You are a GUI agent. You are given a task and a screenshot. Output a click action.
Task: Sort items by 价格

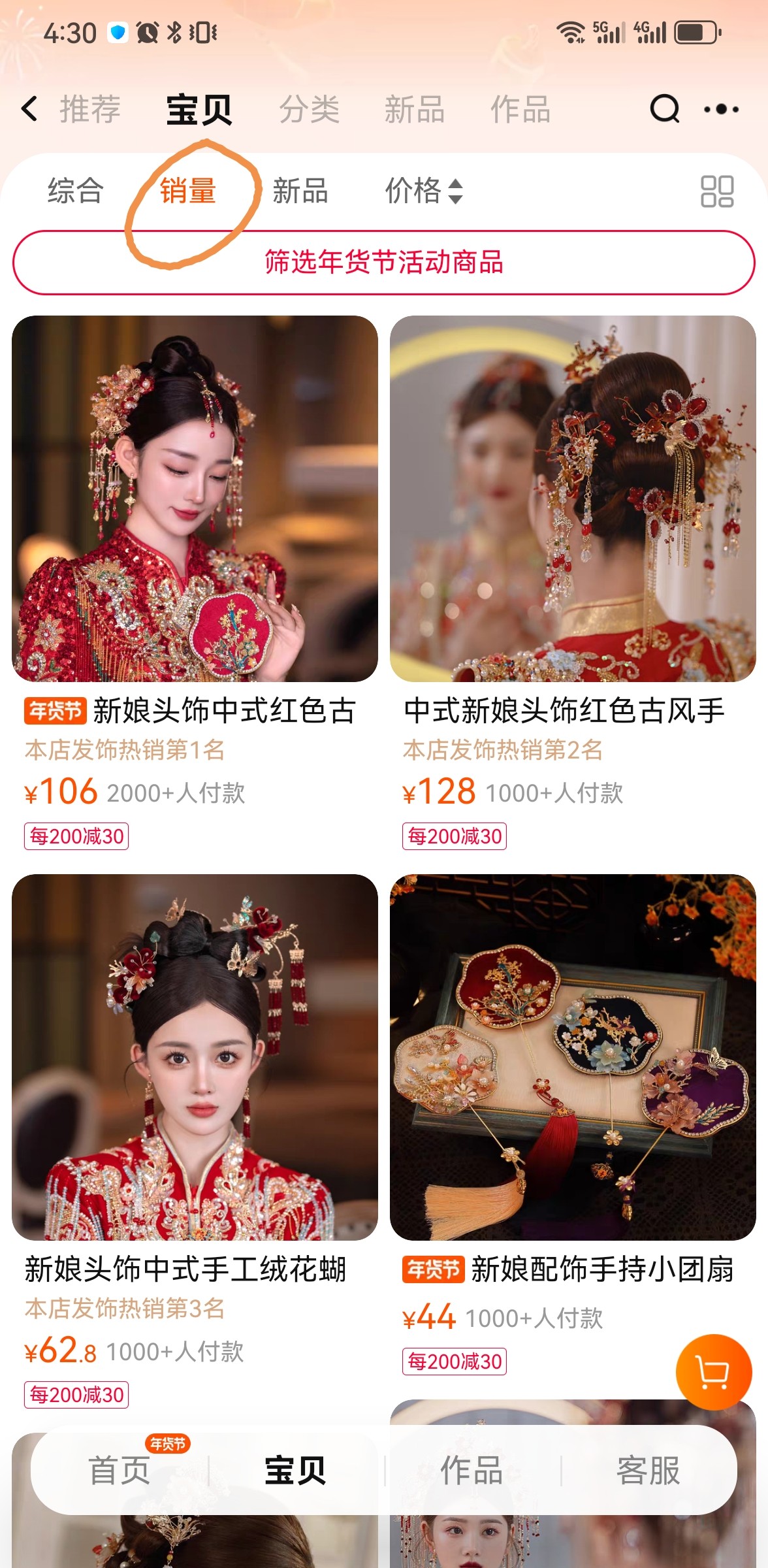pyautogui.click(x=424, y=191)
